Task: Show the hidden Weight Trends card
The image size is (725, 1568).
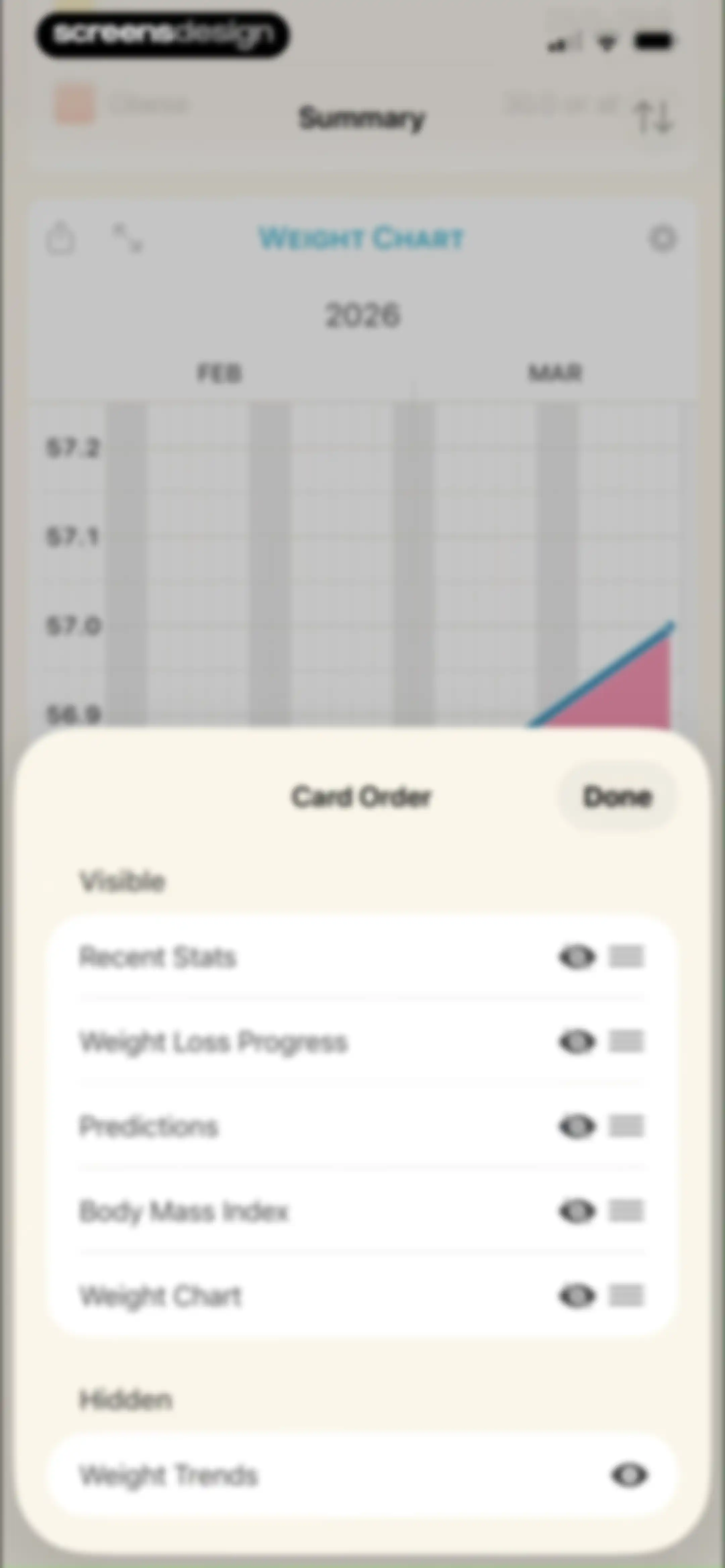Action: [x=629, y=1475]
